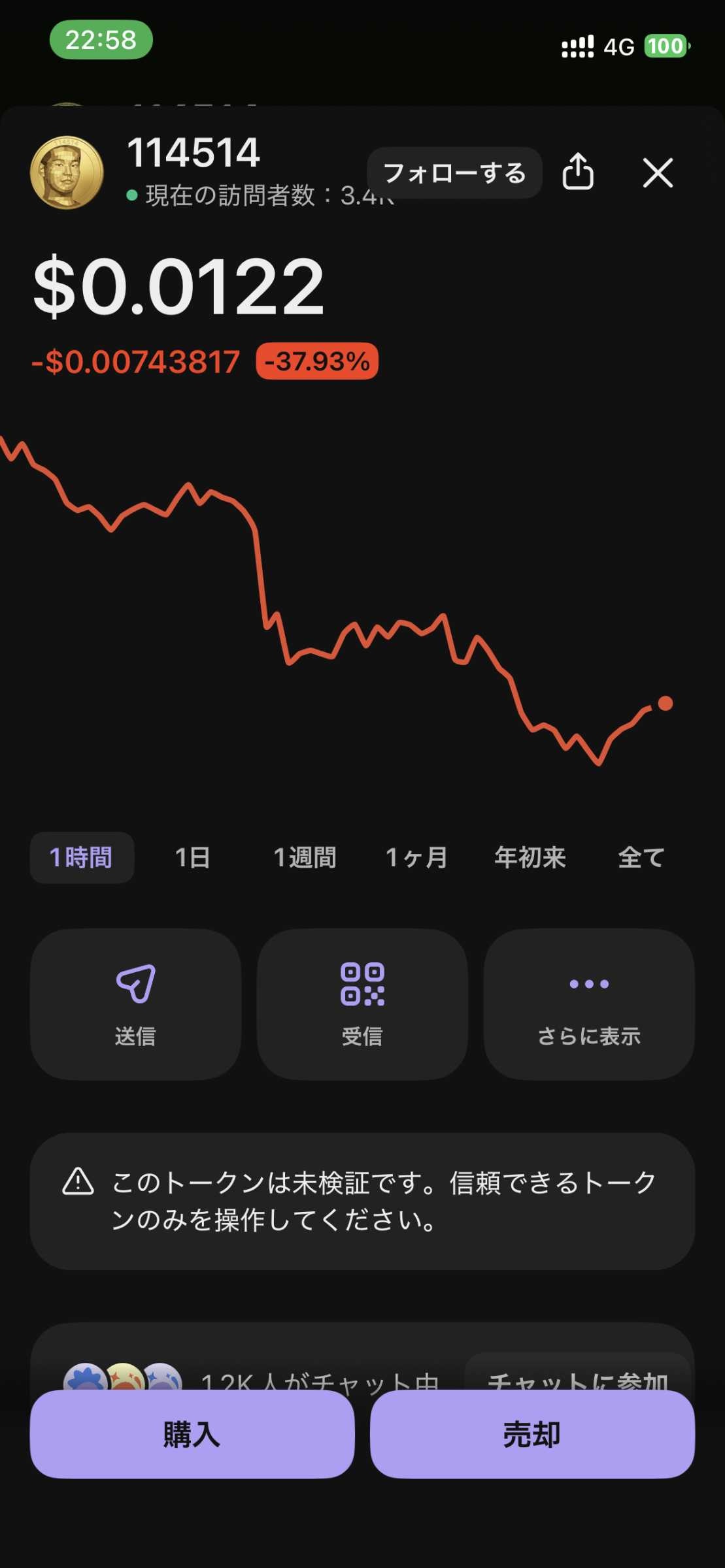The width and height of the screenshot is (725, 1568).
Task: Show 全て price history
Action: [641, 857]
